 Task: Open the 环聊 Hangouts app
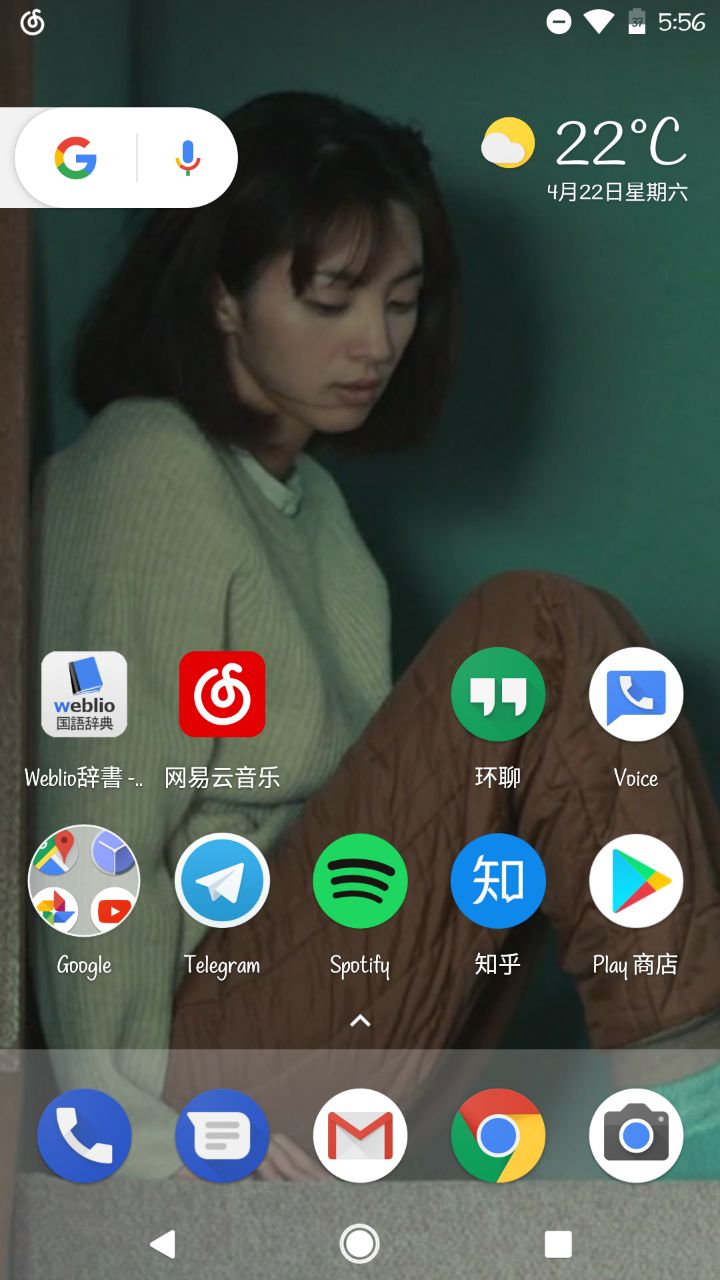point(498,694)
